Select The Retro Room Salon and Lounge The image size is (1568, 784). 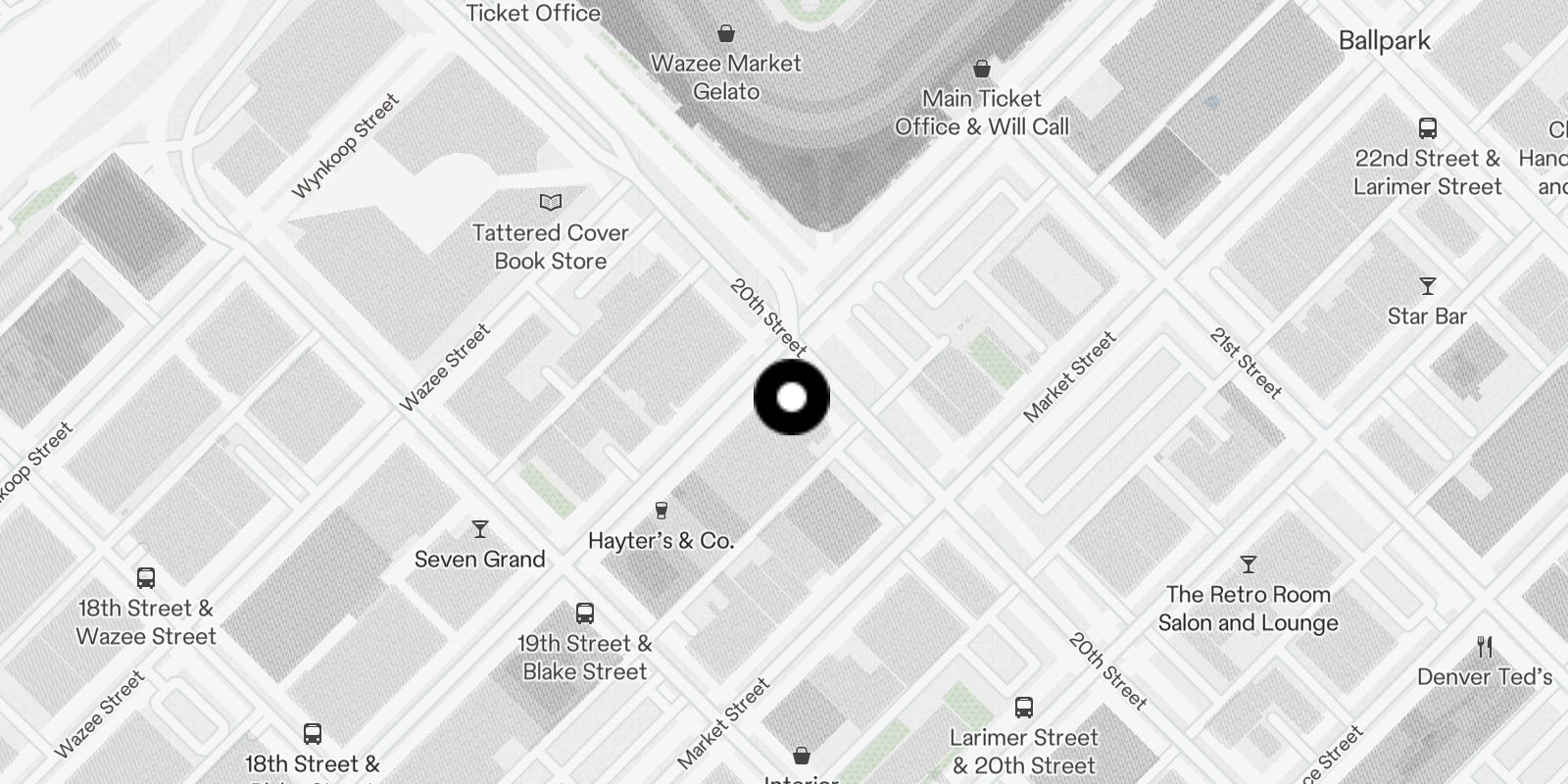click(1249, 565)
